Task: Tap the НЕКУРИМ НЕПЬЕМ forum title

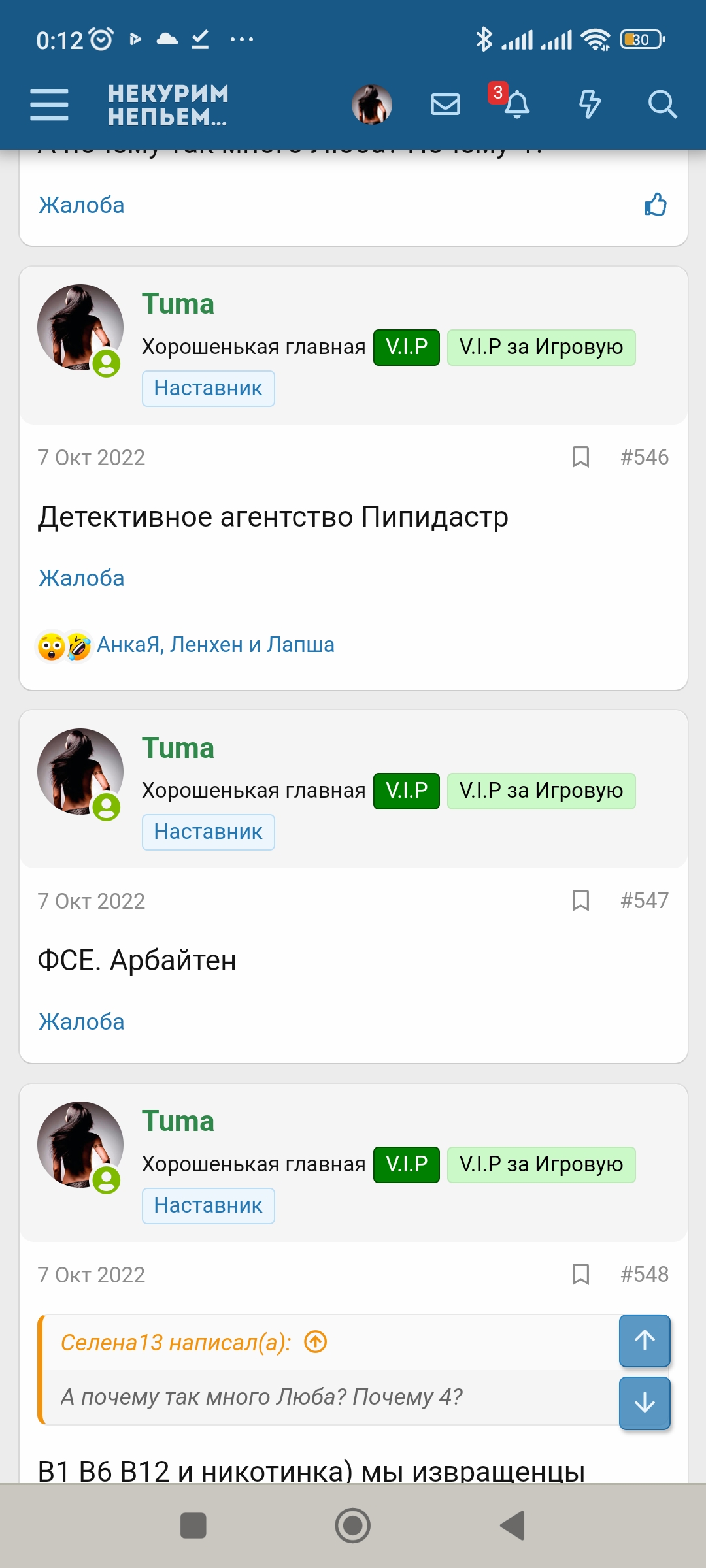Action: (x=167, y=105)
